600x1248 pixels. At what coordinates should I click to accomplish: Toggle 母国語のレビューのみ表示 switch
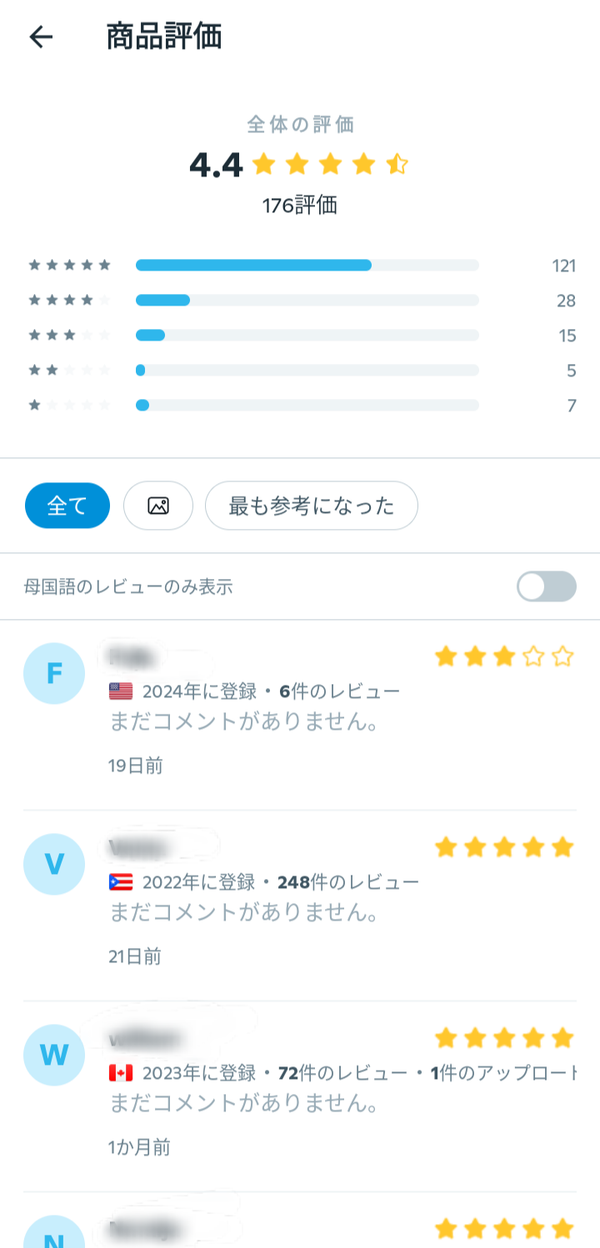coord(547,586)
